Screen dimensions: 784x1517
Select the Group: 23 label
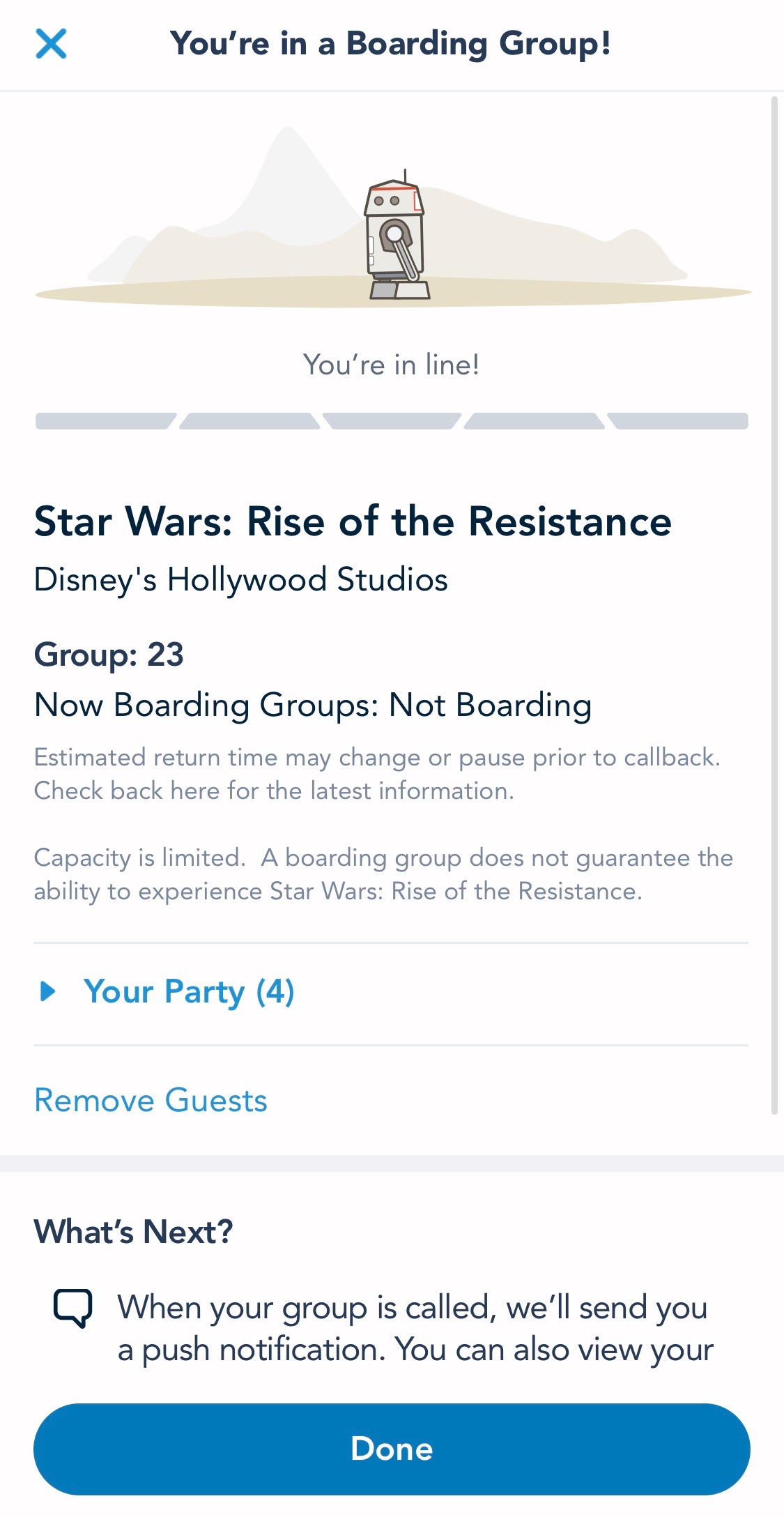point(109,655)
